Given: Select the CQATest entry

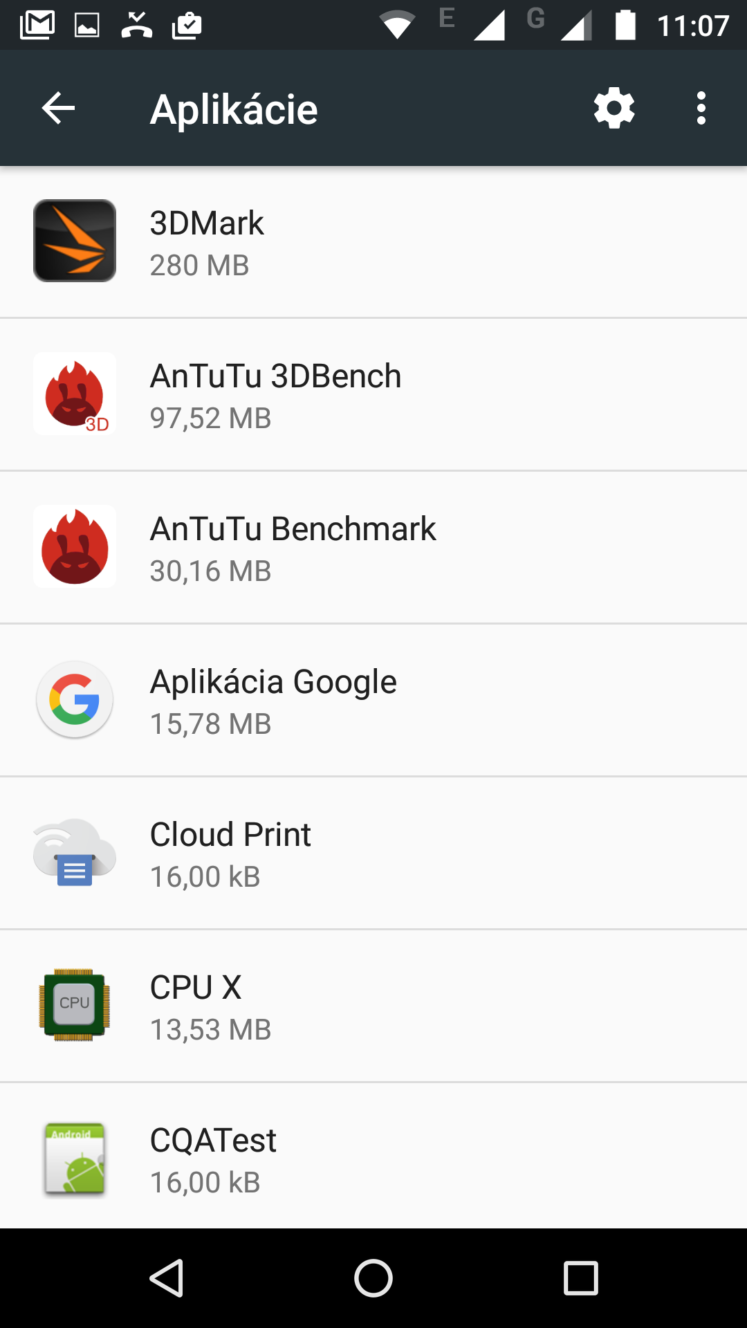Looking at the screenshot, I should [x=373, y=1156].
